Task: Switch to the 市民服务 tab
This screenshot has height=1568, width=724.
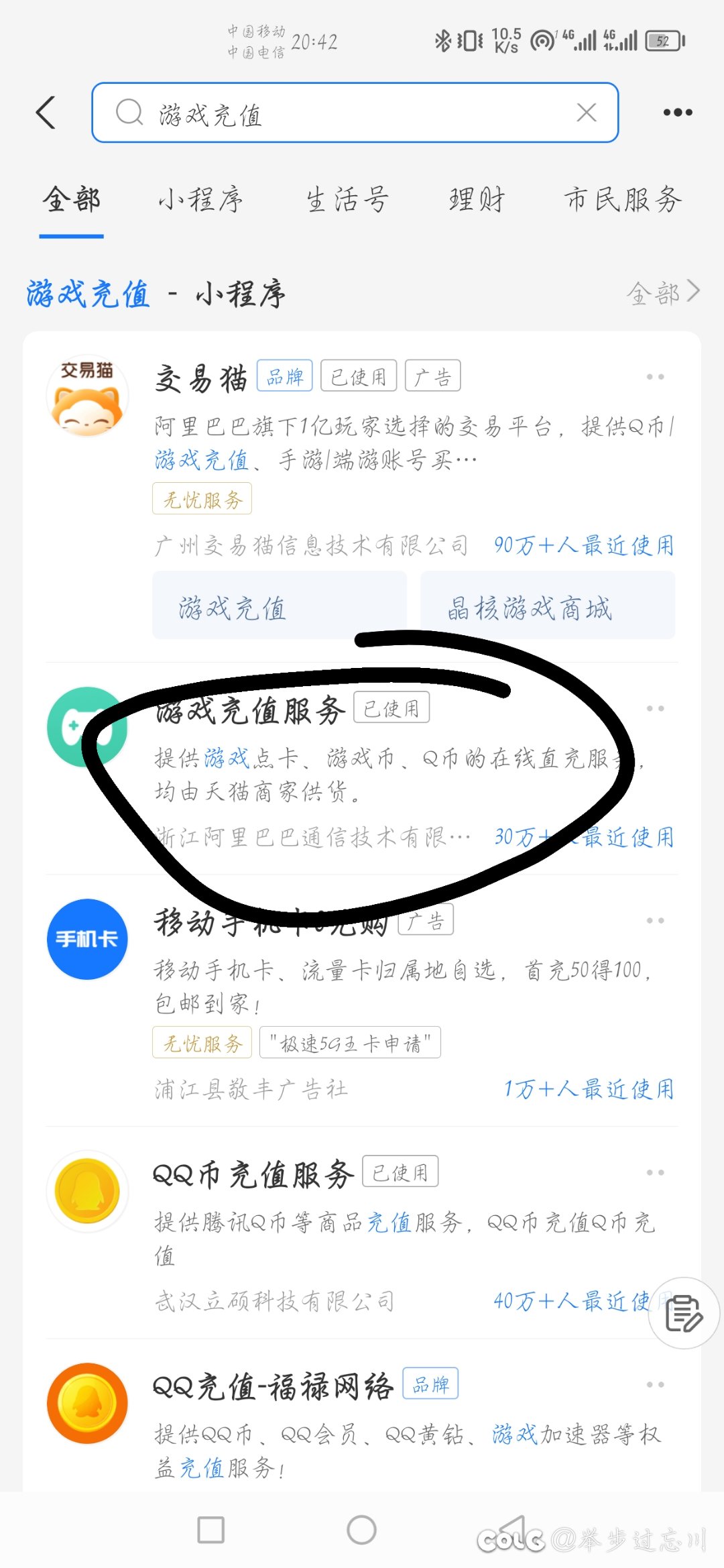Action: [x=623, y=200]
